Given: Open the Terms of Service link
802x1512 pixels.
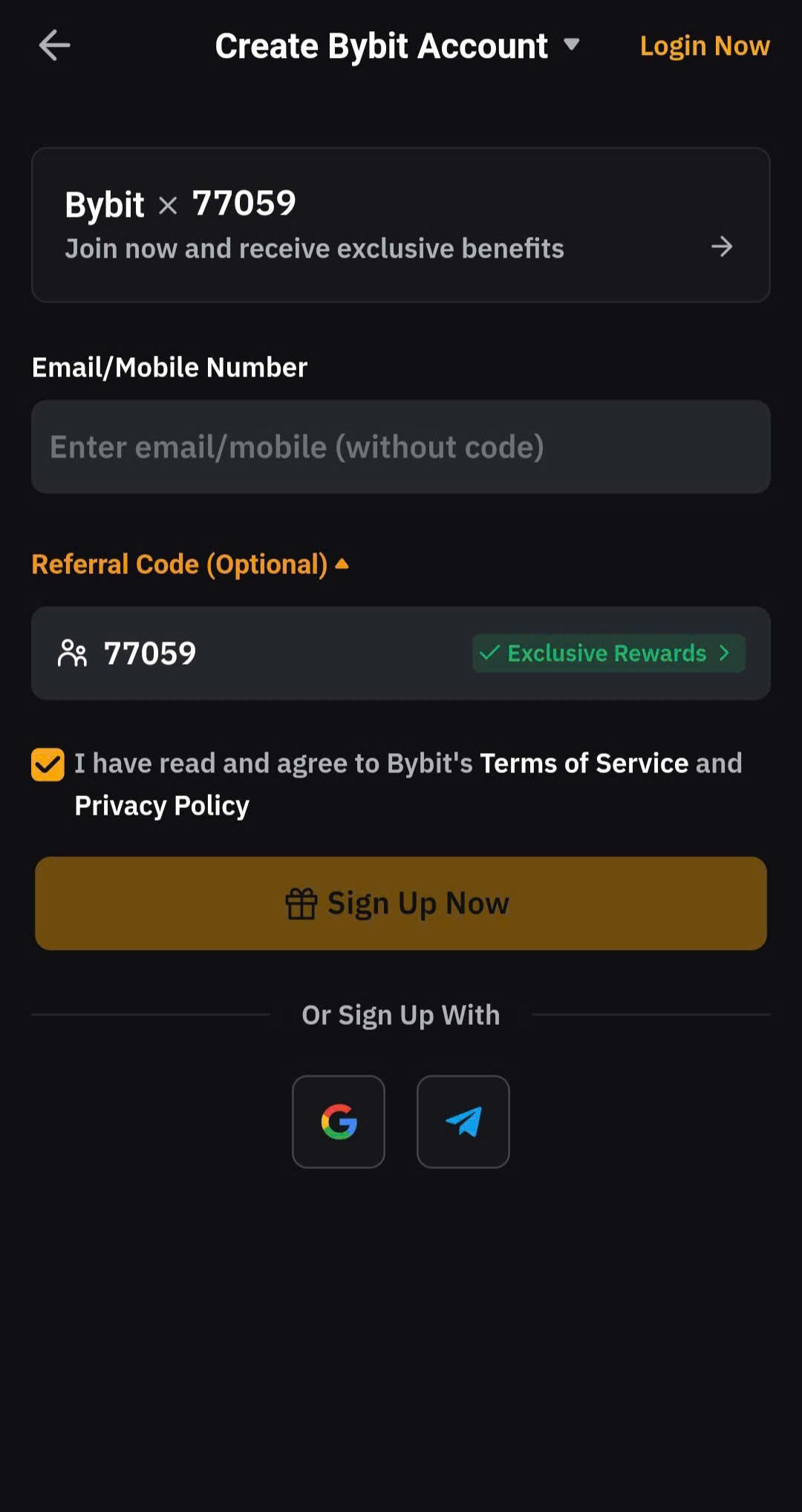Looking at the screenshot, I should coord(584,763).
